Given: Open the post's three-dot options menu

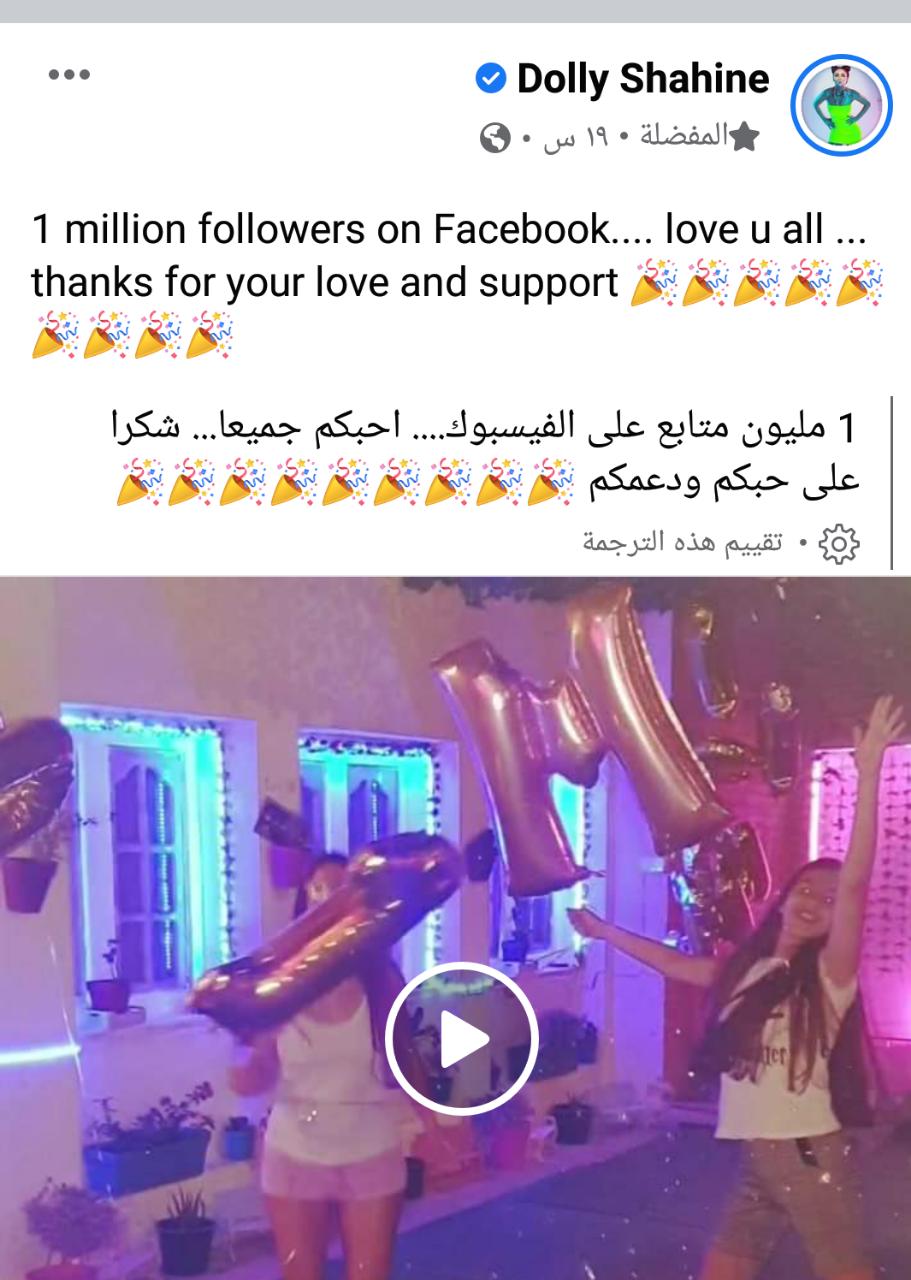Looking at the screenshot, I should (x=69, y=75).
